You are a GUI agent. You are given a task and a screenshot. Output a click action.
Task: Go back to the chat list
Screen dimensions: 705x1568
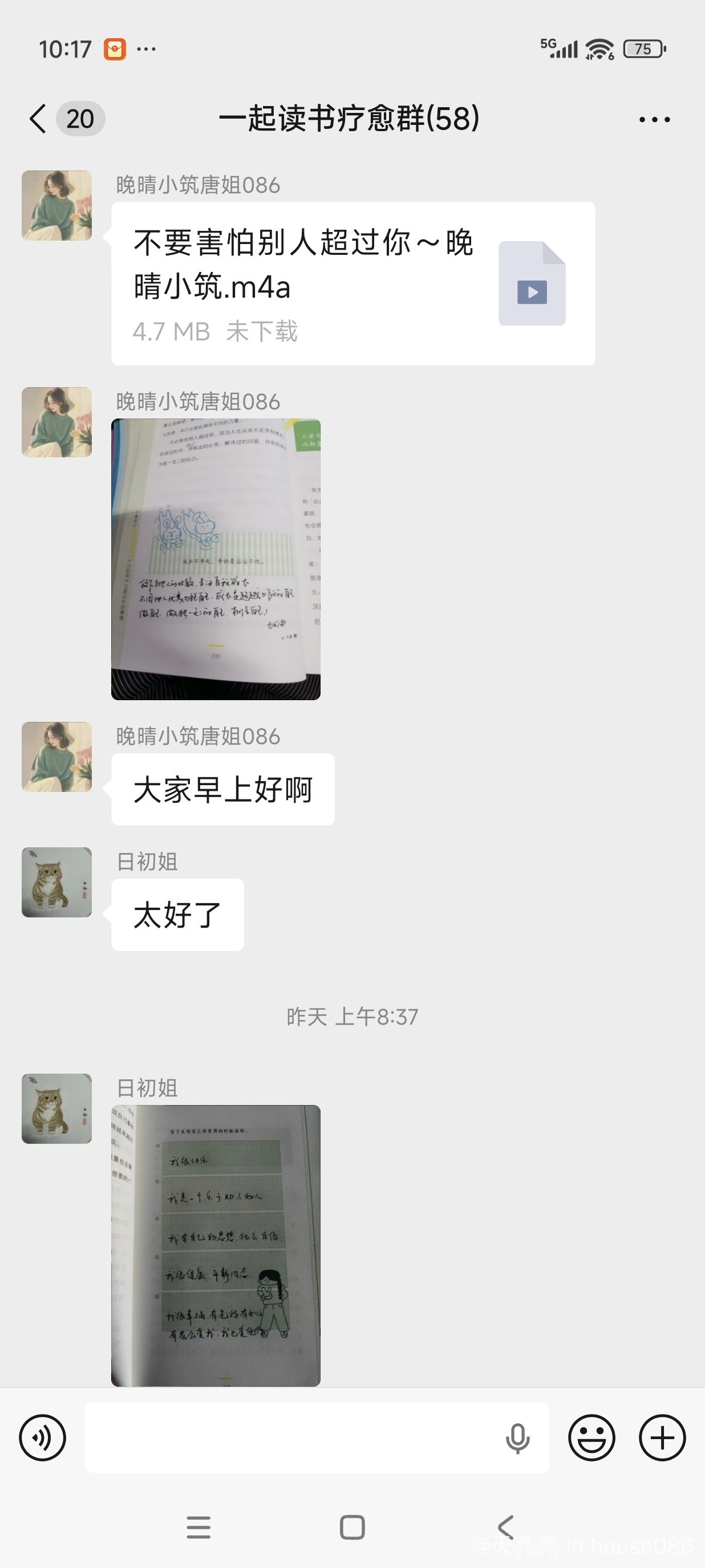[x=38, y=119]
